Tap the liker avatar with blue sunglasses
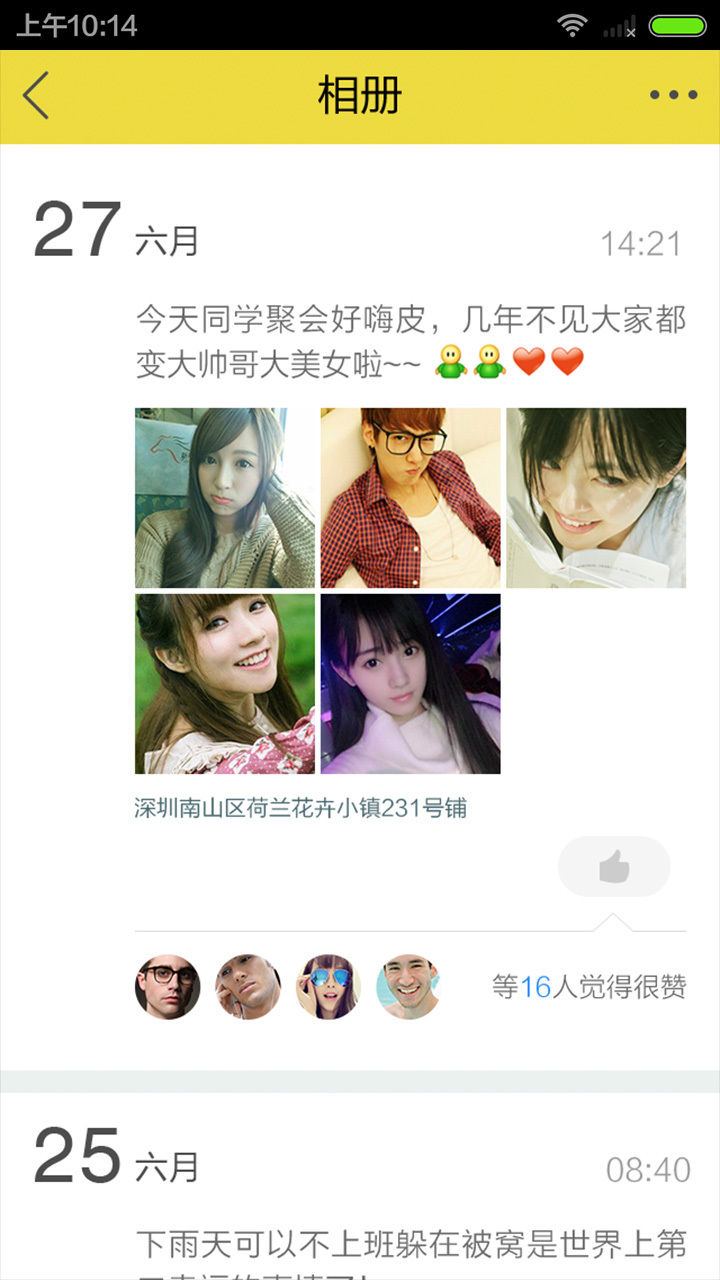 [x=328, y=987]
